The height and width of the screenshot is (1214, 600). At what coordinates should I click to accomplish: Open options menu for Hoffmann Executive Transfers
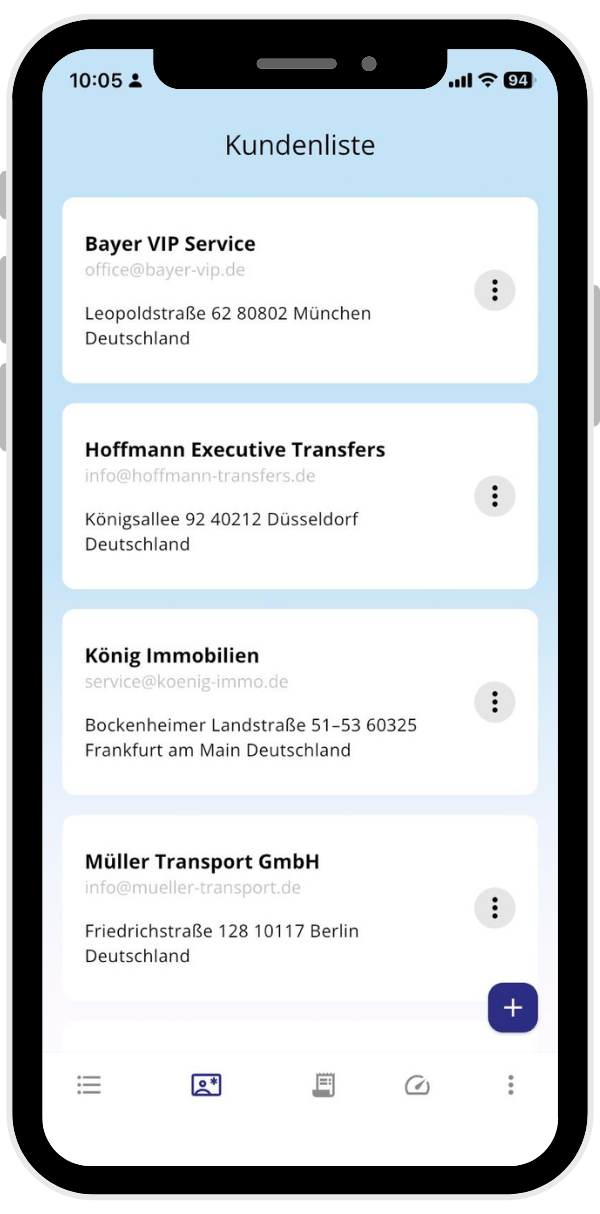click(494, 497)
